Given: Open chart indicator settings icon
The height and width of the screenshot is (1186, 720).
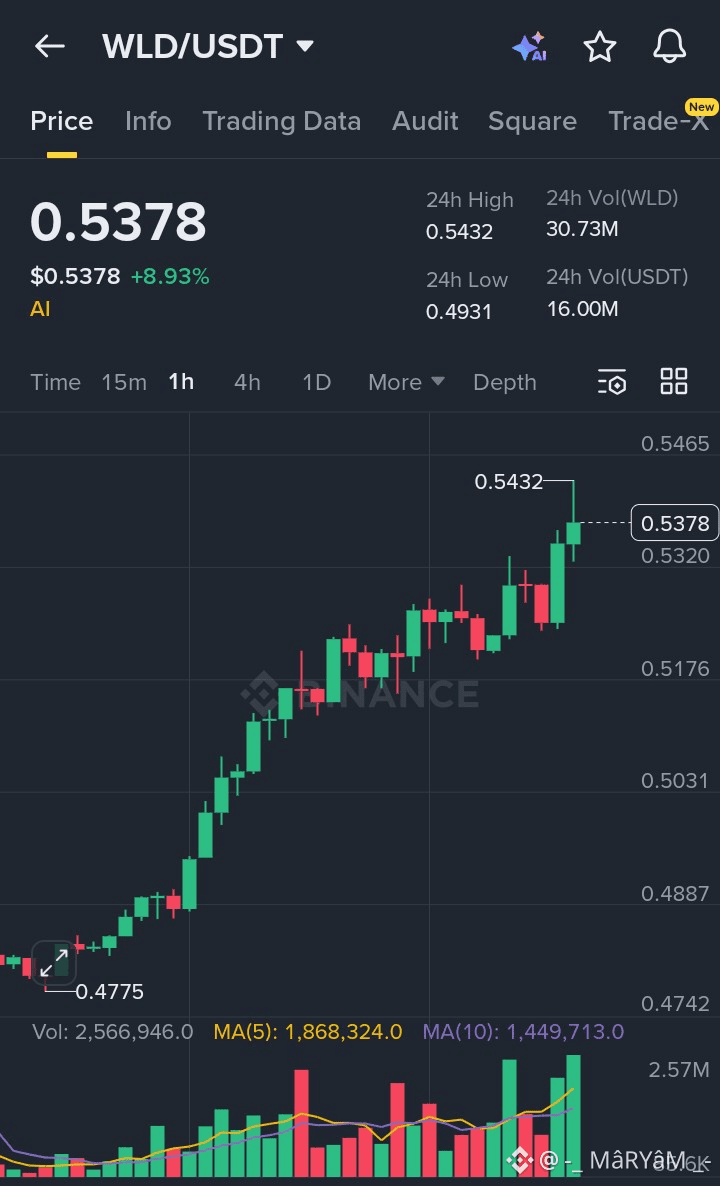Looking at the screenshot, I should [x=611, y=382].
